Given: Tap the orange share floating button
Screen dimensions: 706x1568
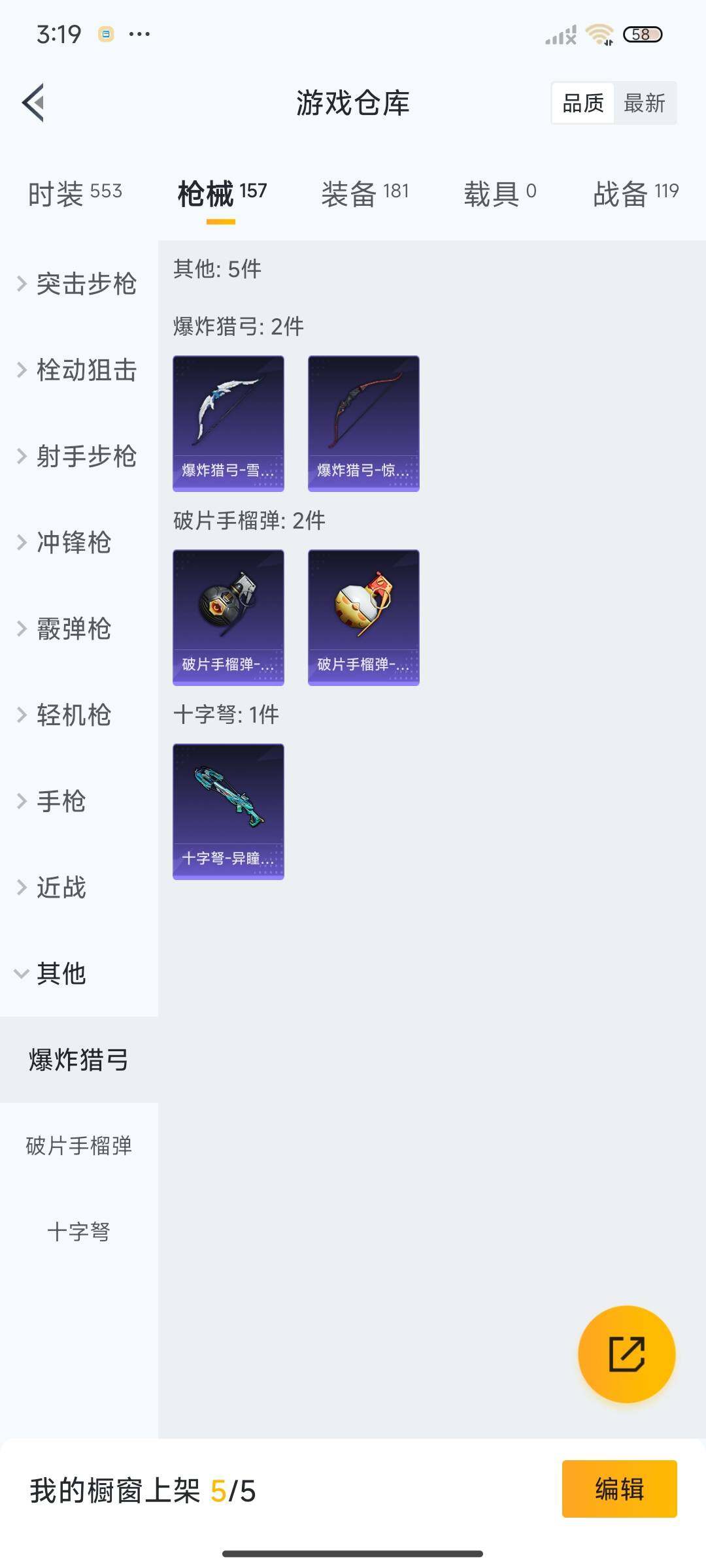Looking at the screenshot, I should tap(626, 1354).
